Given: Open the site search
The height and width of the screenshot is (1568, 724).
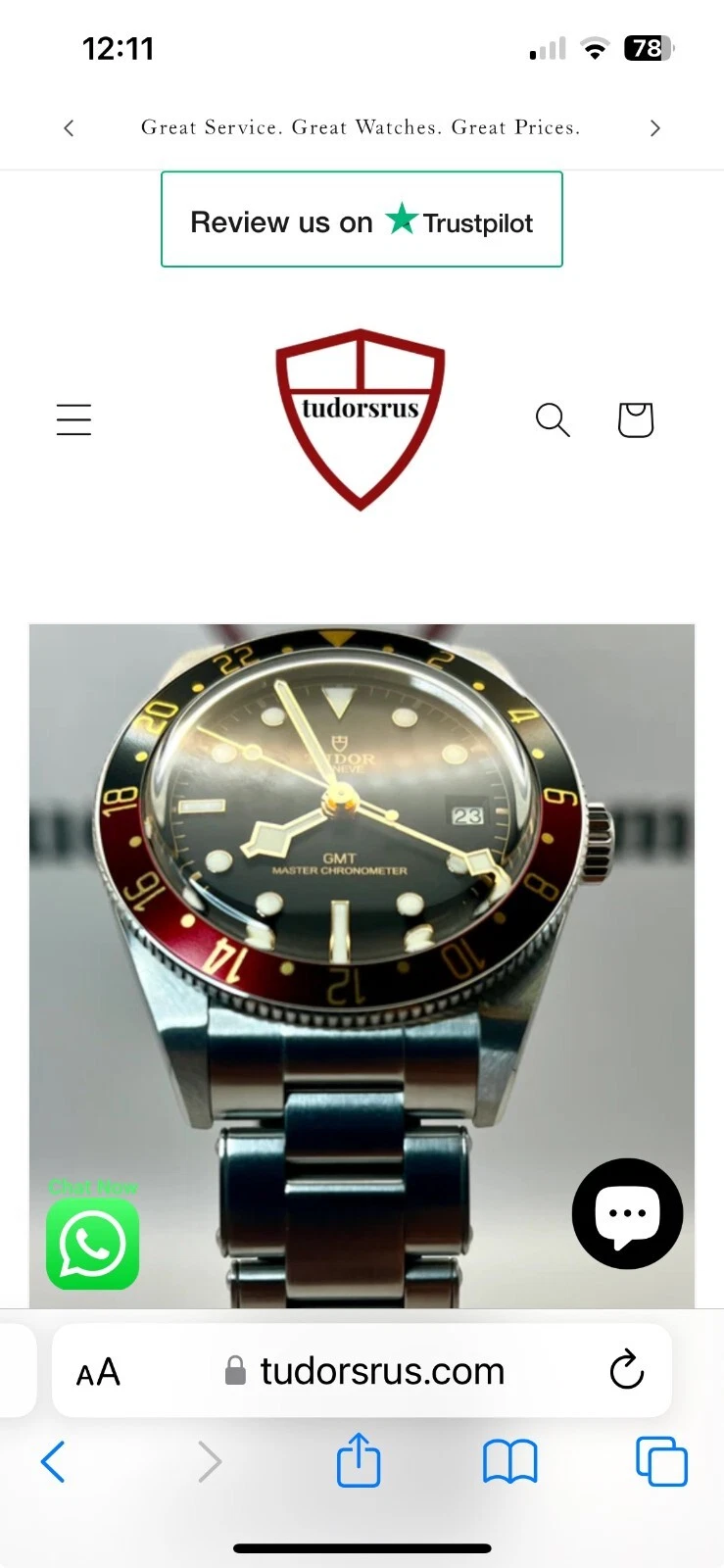Looking at the screenshot, I should tap(553, 419).
